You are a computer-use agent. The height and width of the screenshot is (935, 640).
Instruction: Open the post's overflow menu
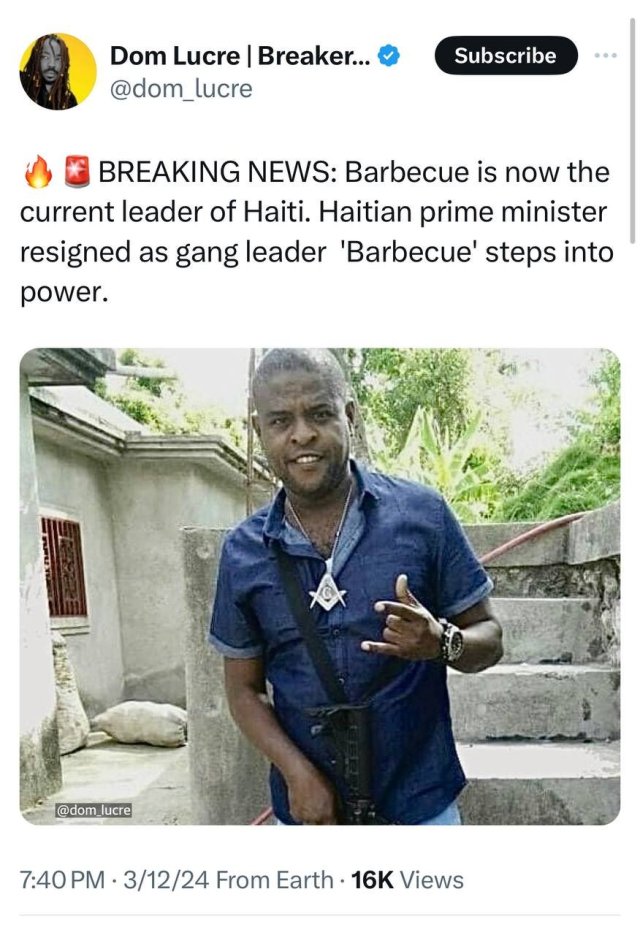point(606,56)
